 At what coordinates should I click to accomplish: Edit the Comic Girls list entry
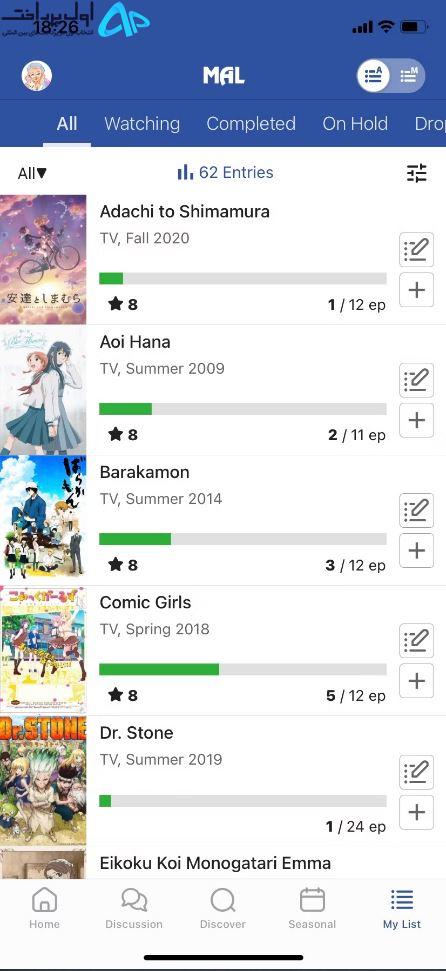pyautogui.click(x=416, y=641)
